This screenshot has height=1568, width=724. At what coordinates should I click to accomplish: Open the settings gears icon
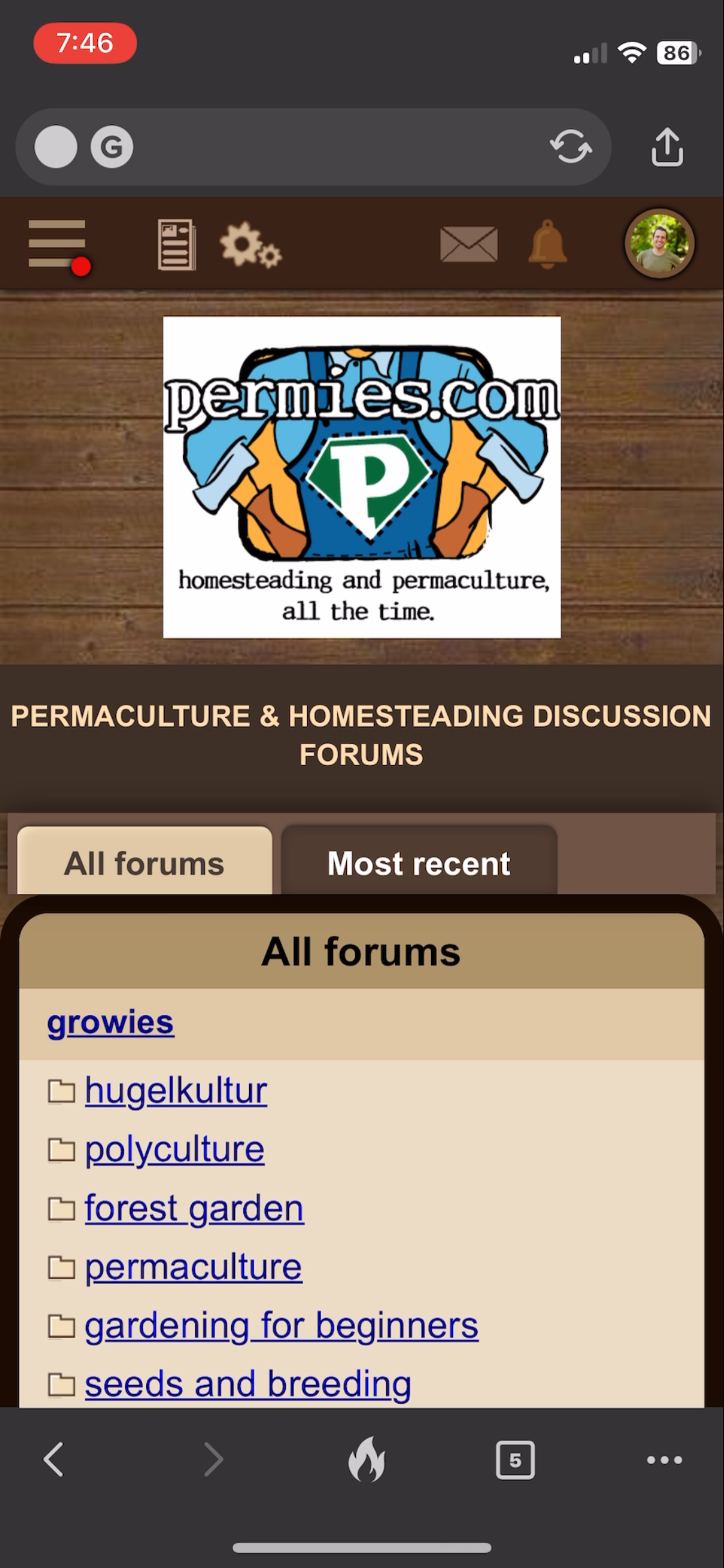click(x=250, y=245)
